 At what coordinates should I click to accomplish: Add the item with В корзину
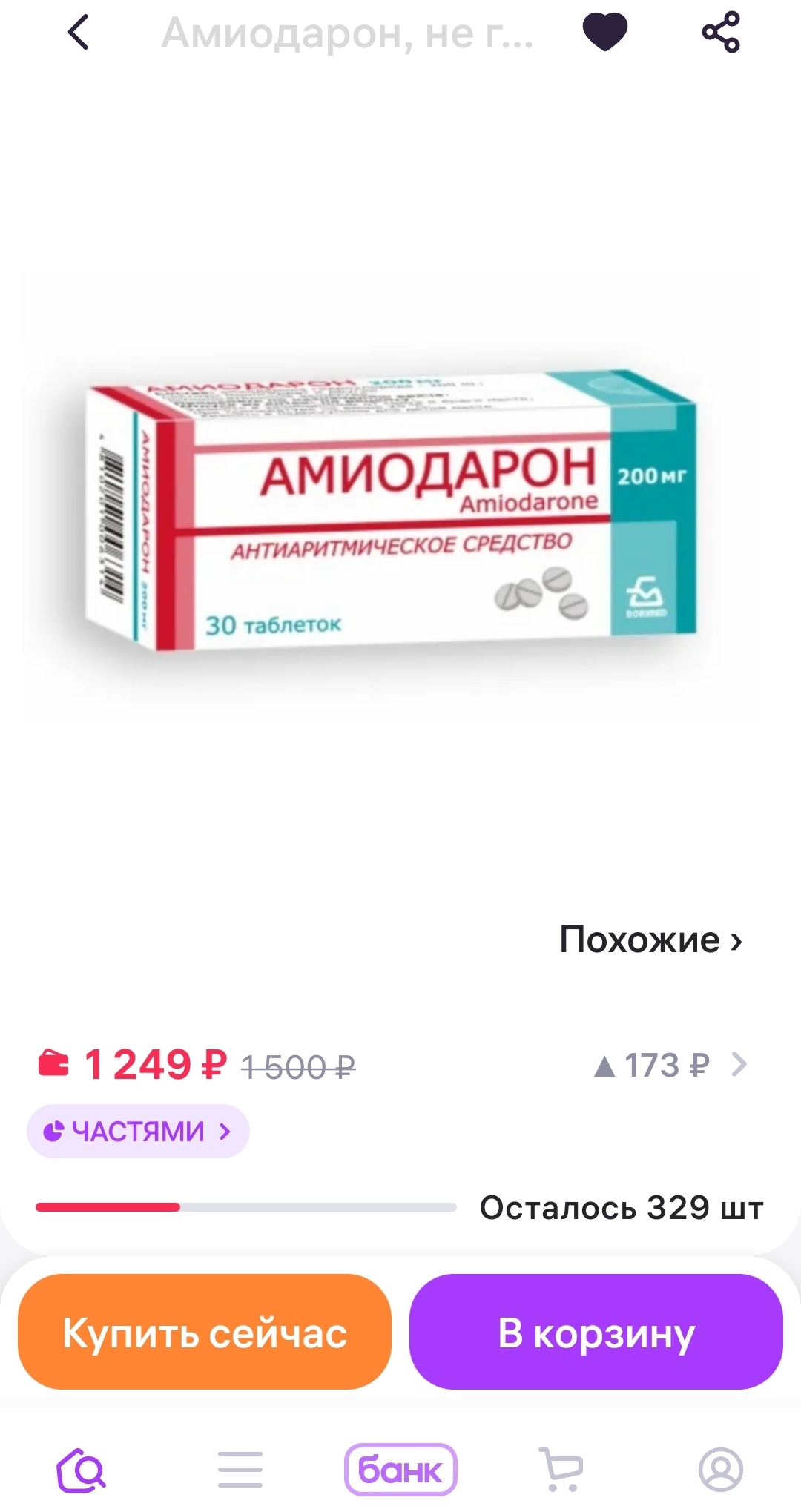(596, 1333)
